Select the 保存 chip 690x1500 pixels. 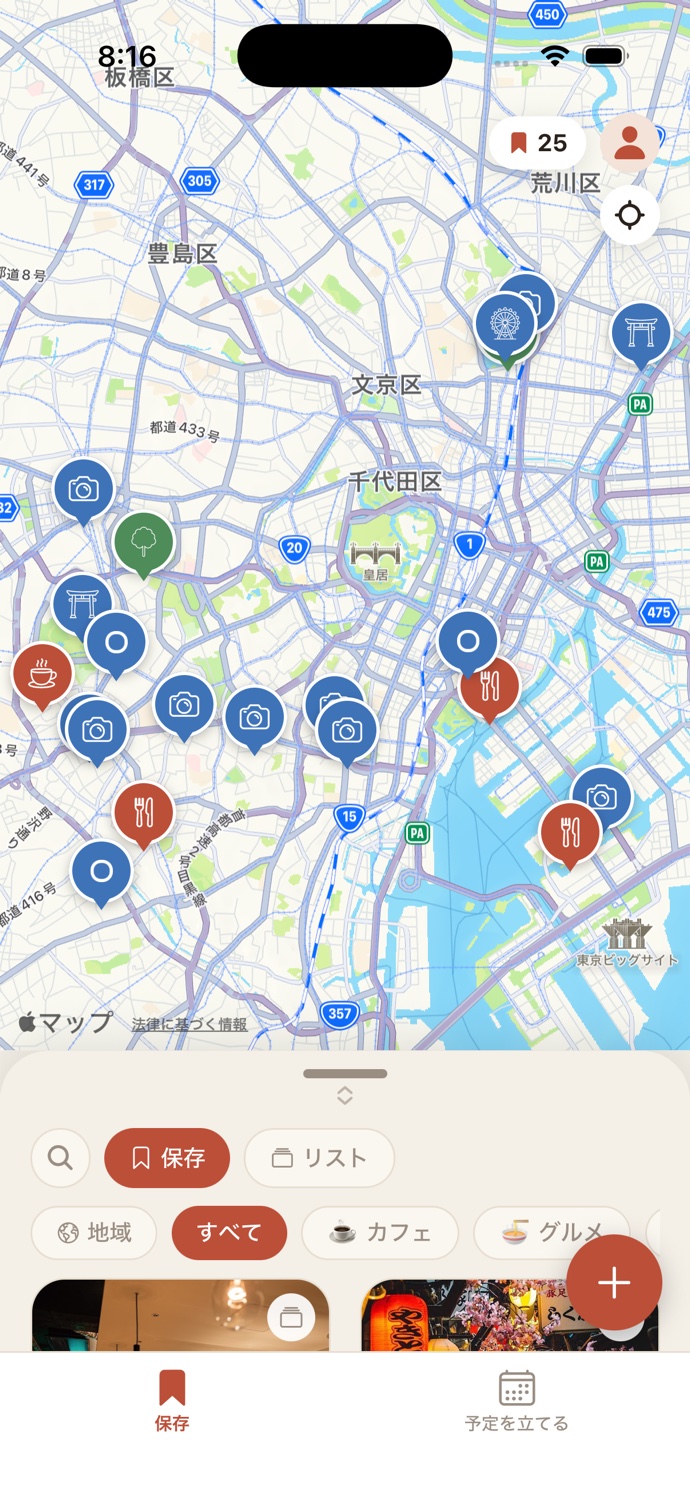[167, 1158]
